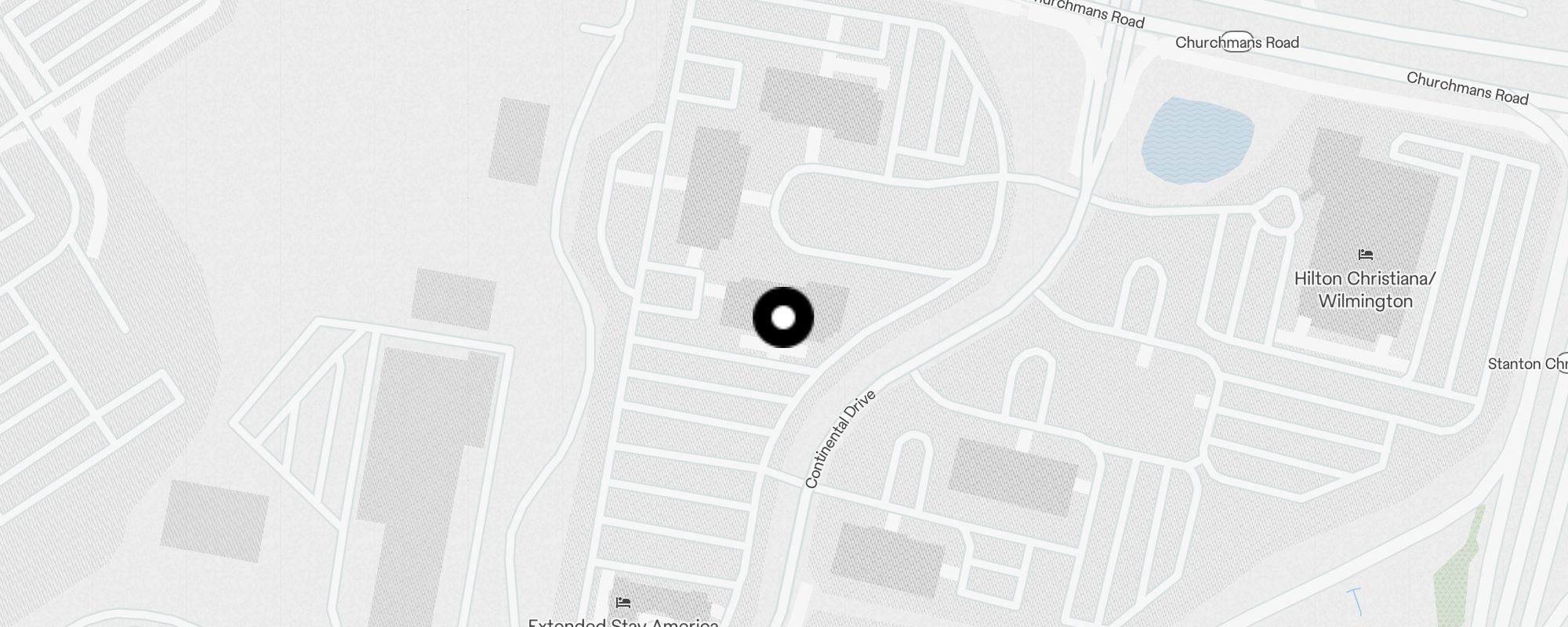Tap the black location pin marker

pyautogui.click(x=783, y=317)
